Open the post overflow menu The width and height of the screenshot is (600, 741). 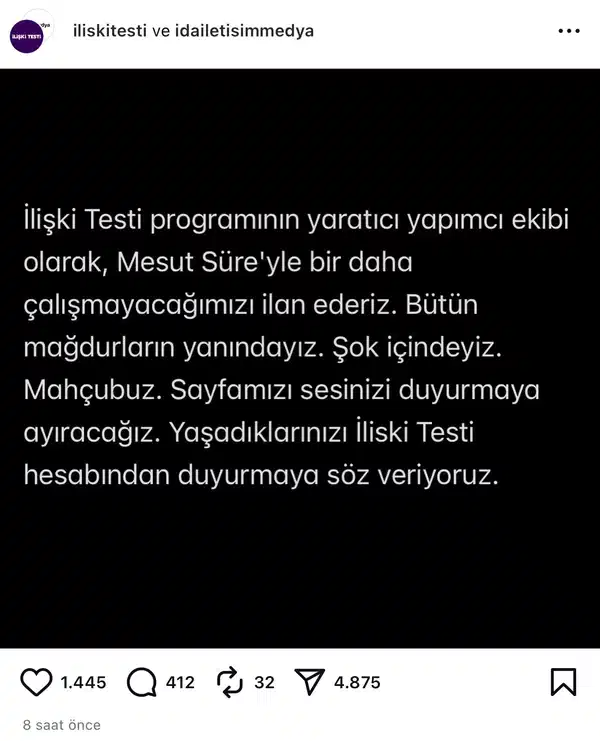[x=568, y=31]
